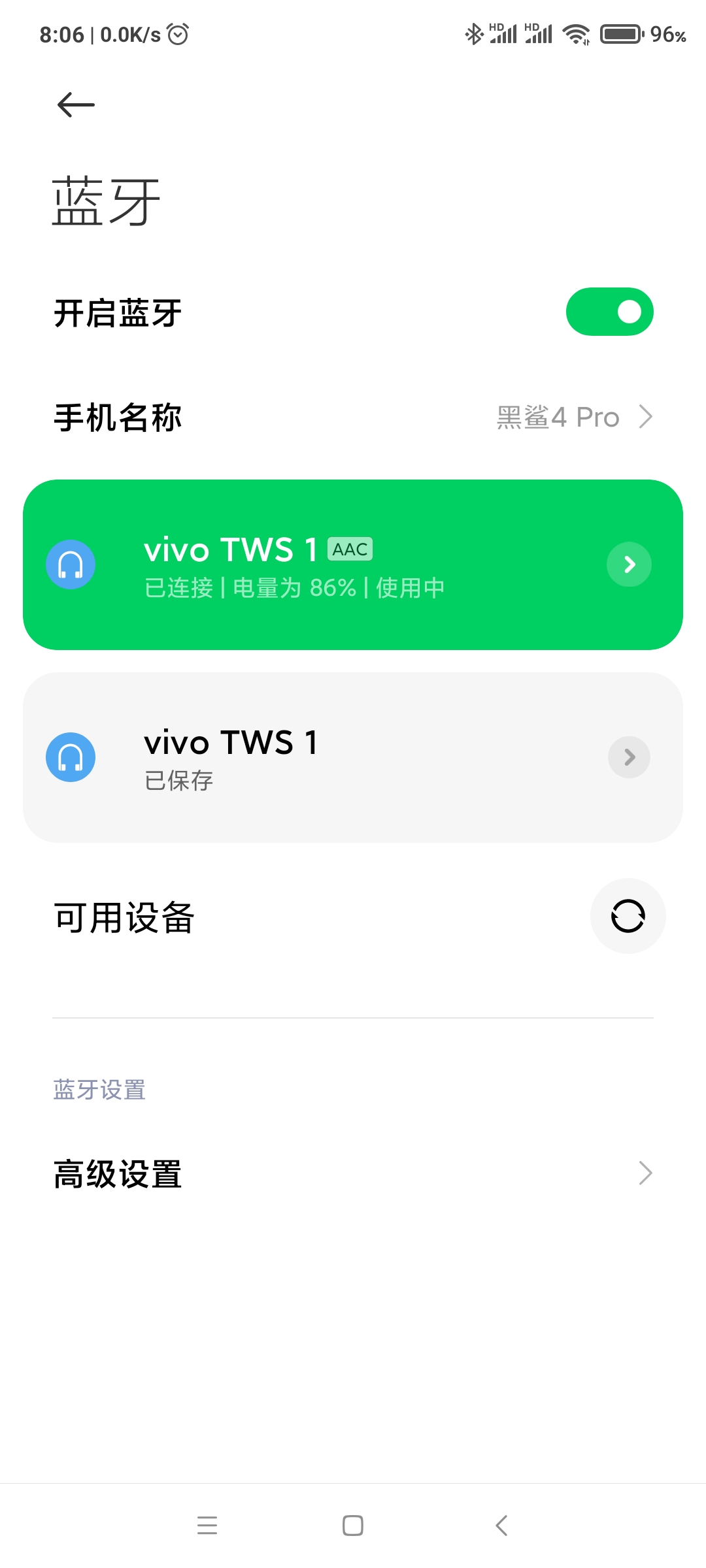Go back using the top-left arrow
Image resolution: width=706 pixels, height=1568 pixels.
(x=76, y=105)
